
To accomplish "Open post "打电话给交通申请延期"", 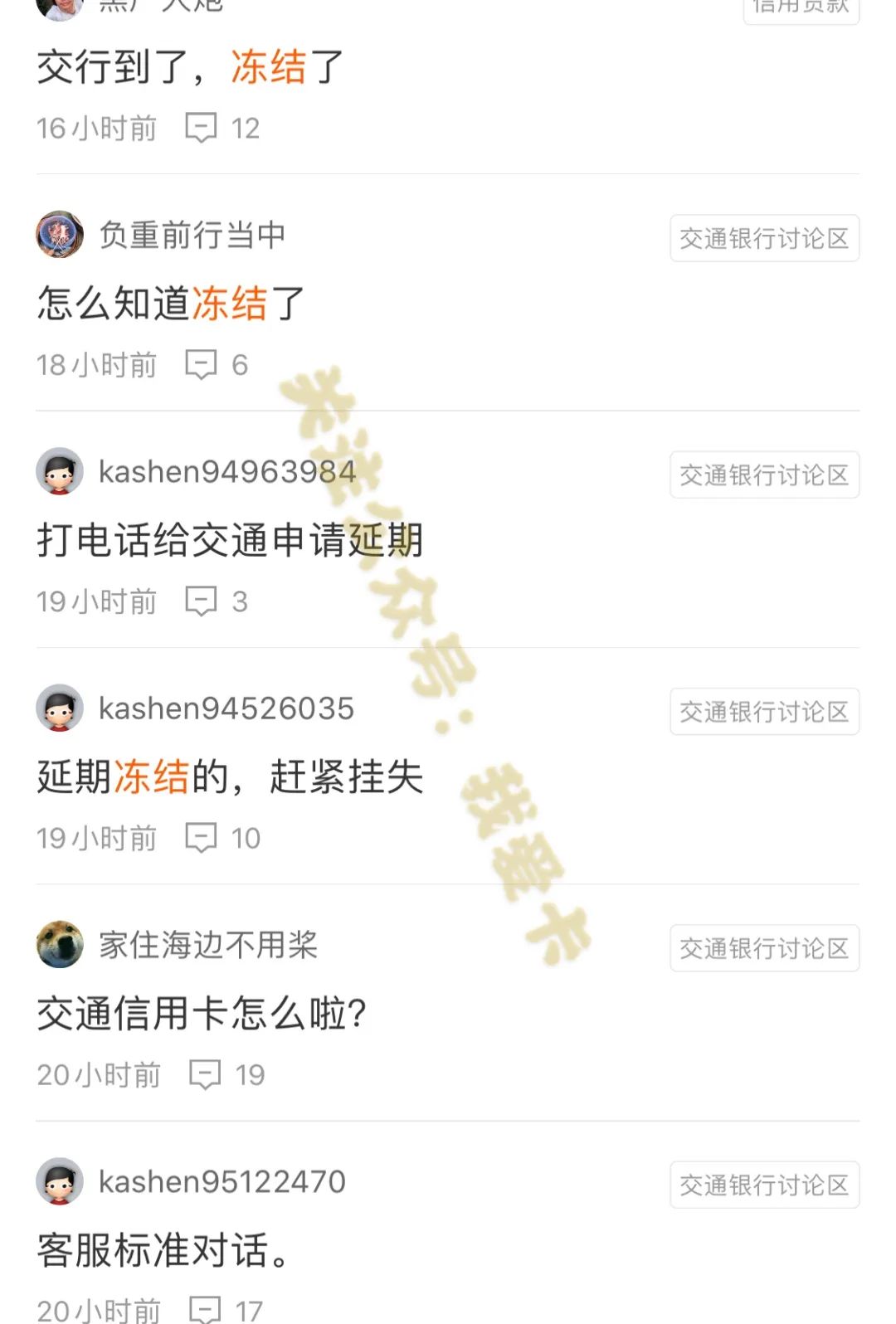I will 230,540.
